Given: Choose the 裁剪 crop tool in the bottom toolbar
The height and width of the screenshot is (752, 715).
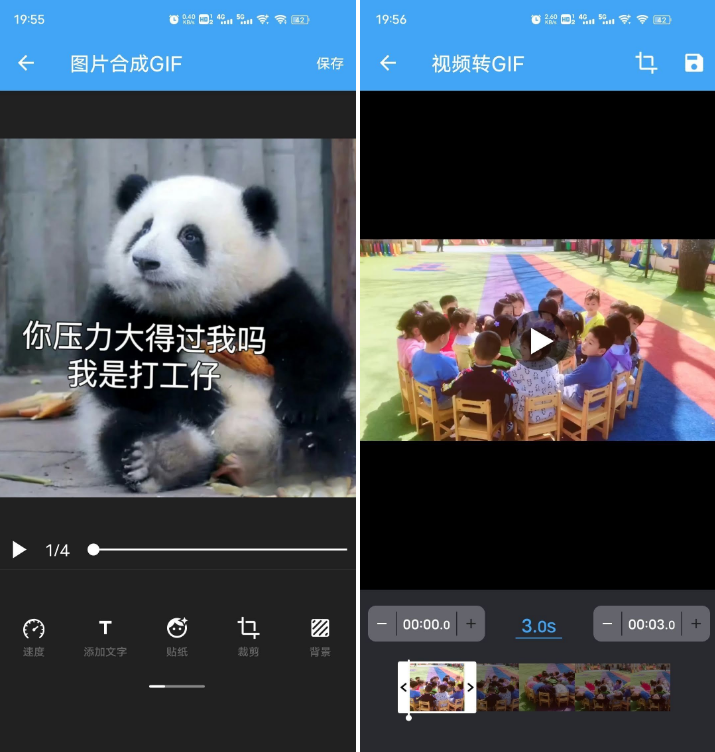Looking at the screenshot, I should [x=248, y=636].
